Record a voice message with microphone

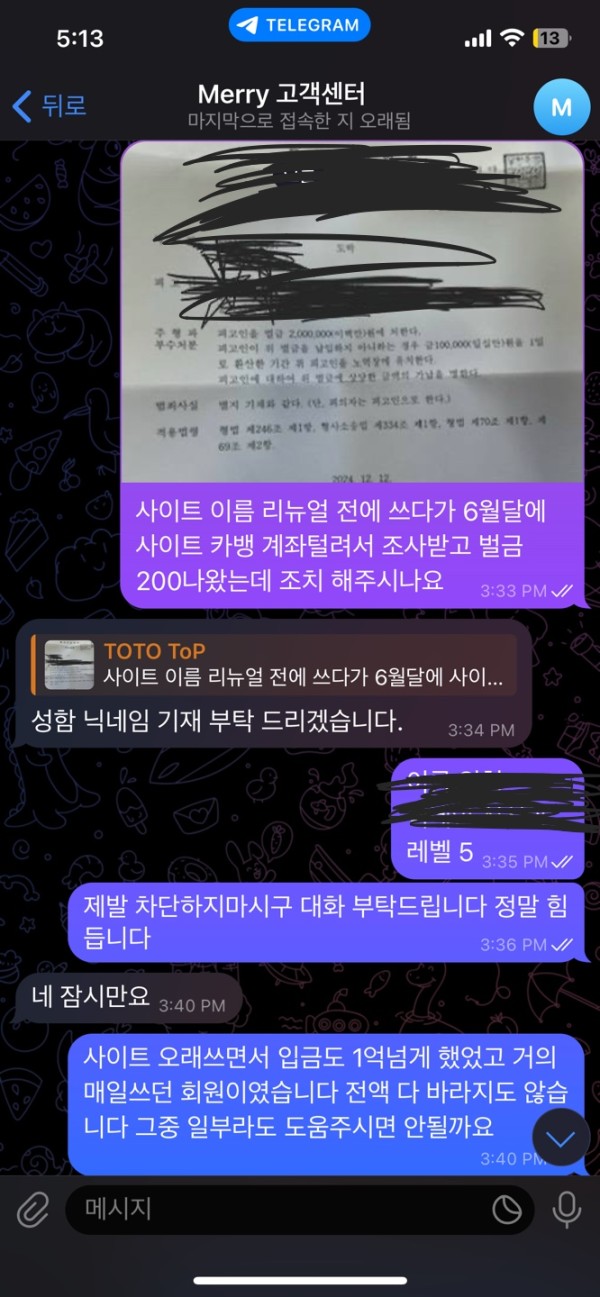[x=566, y=1211]
